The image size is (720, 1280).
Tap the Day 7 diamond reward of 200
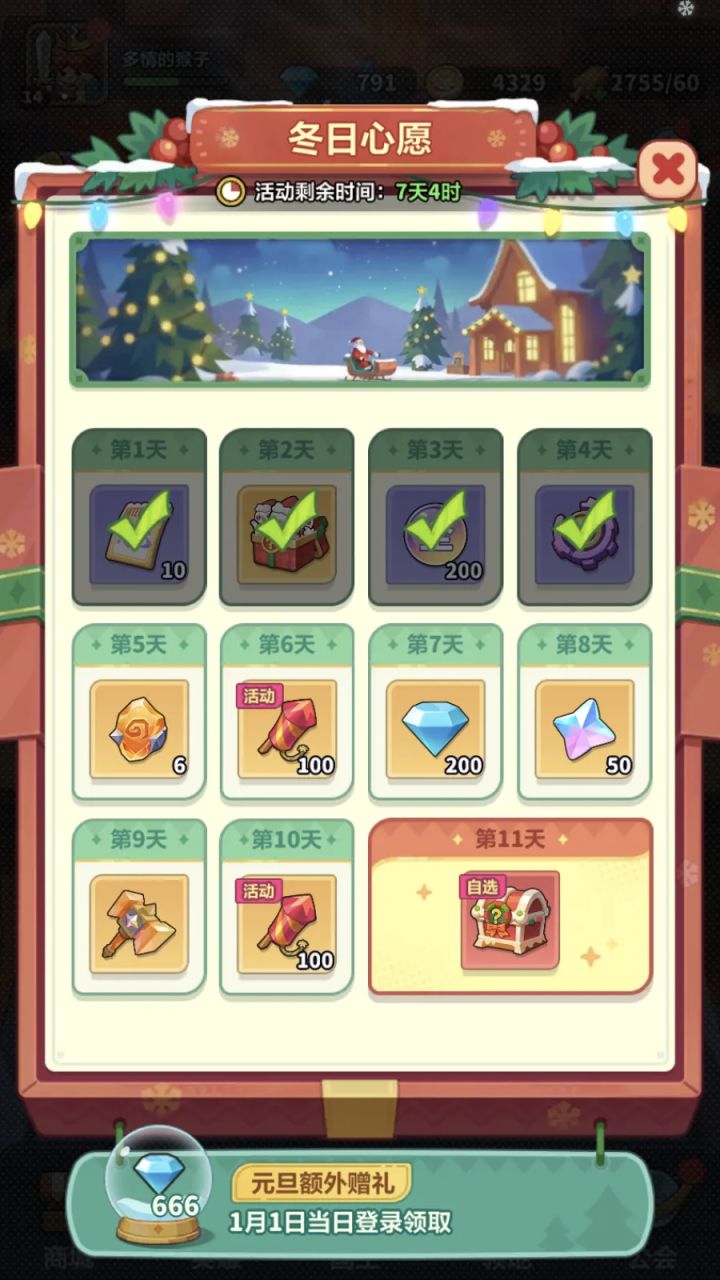coord(435,730)
